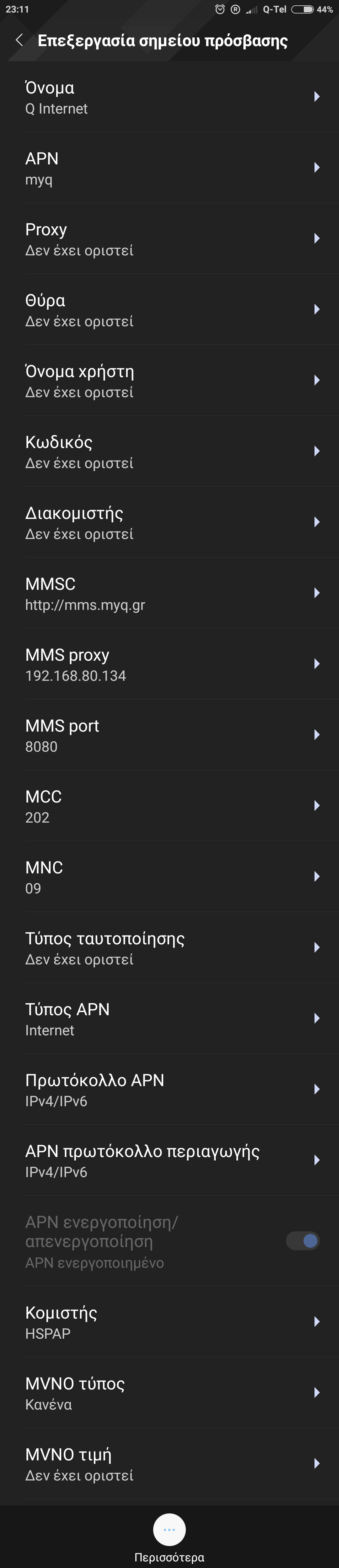The image size is (339, 1568).
Task: Open the Διακομιστής setting
Action: coord(169,522)
